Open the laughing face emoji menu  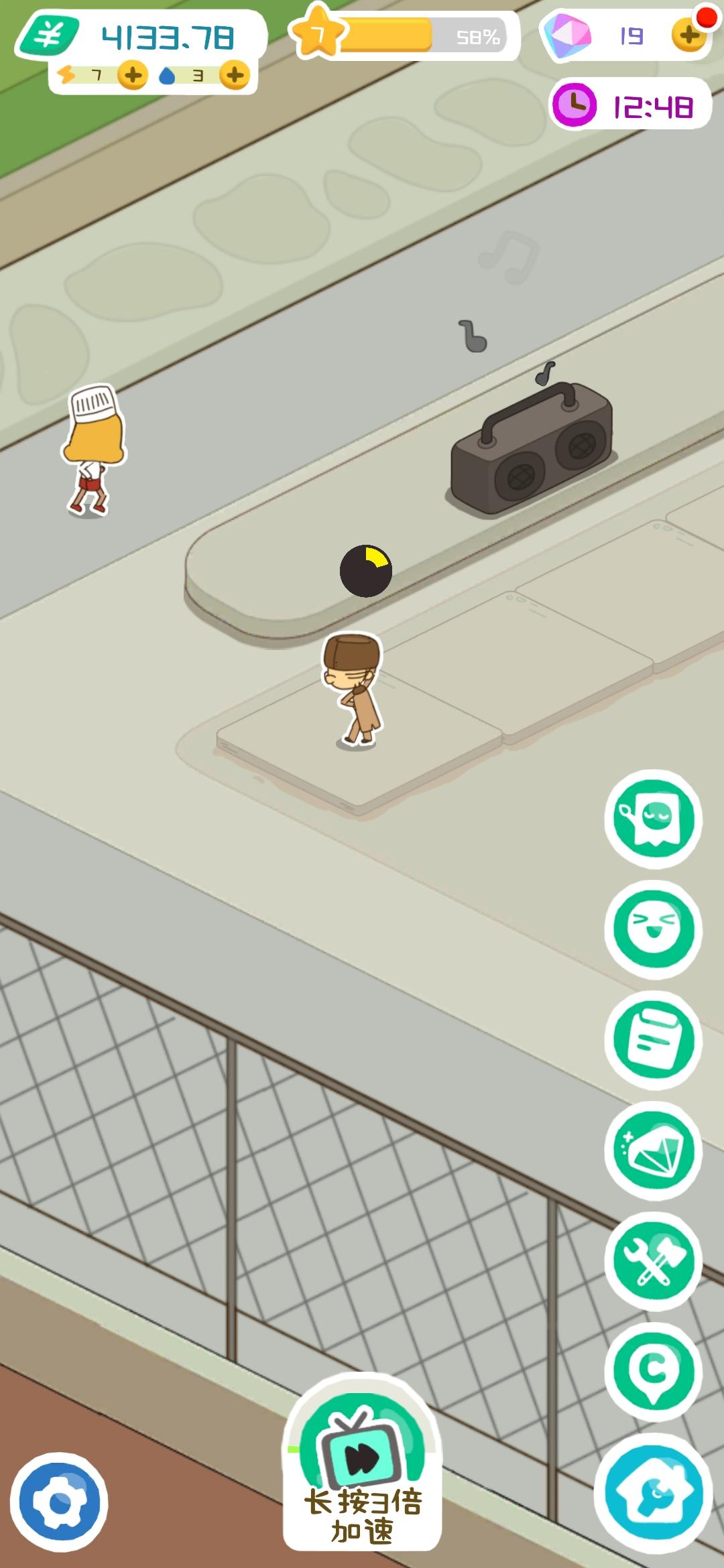click(x=654, y=929)
